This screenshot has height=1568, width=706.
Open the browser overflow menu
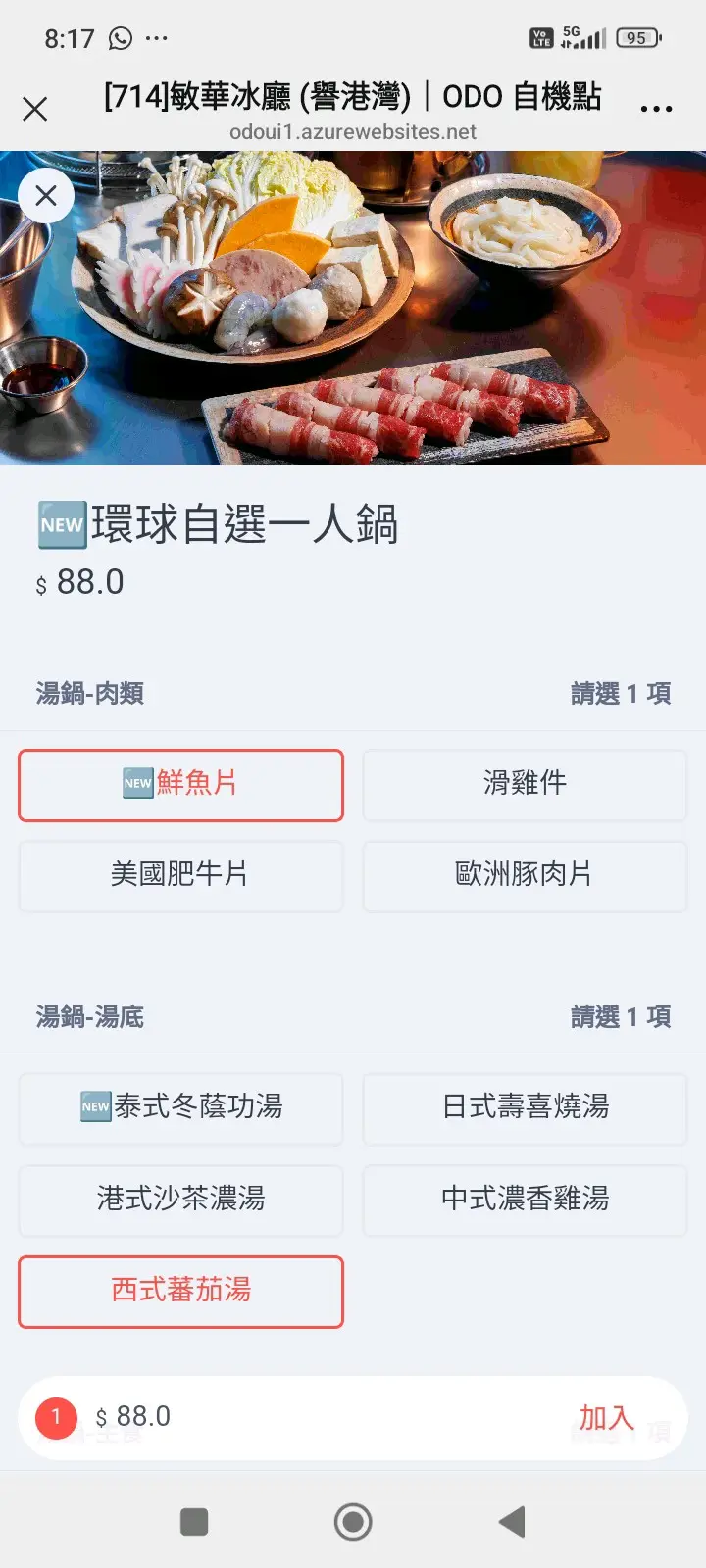(x=656, y=109)
